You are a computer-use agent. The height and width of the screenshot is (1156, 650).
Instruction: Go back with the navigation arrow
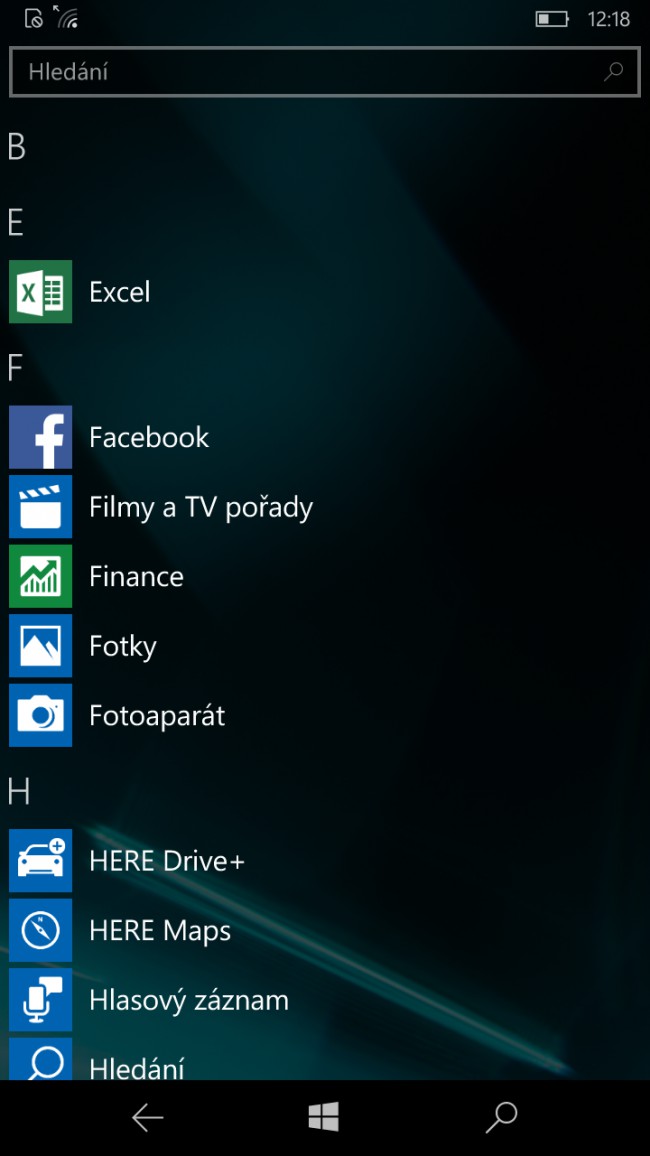(x=148, y=1118)
